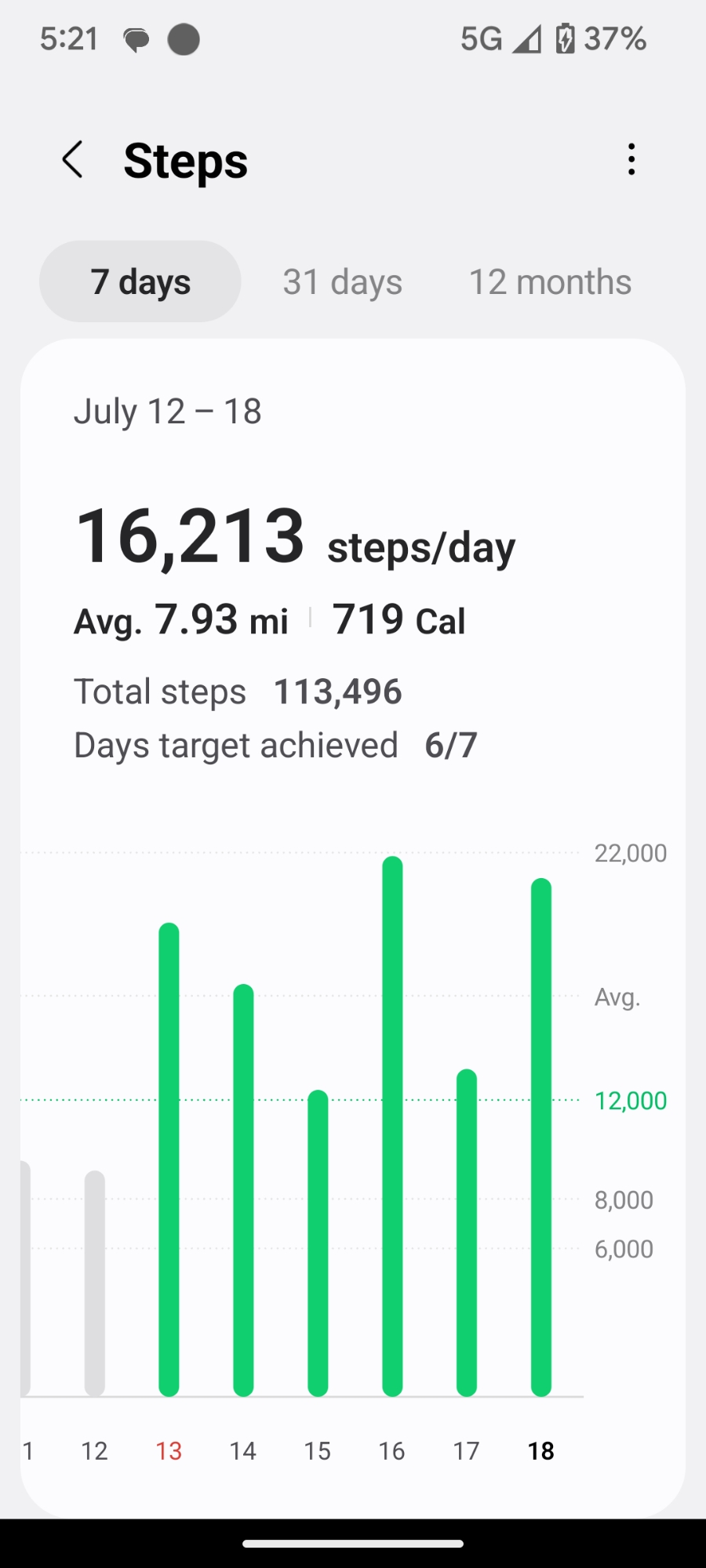The height and width of the screenshot is (1568, 706).
Task: Select the step bar for day 14
Action: [243, 1190]
